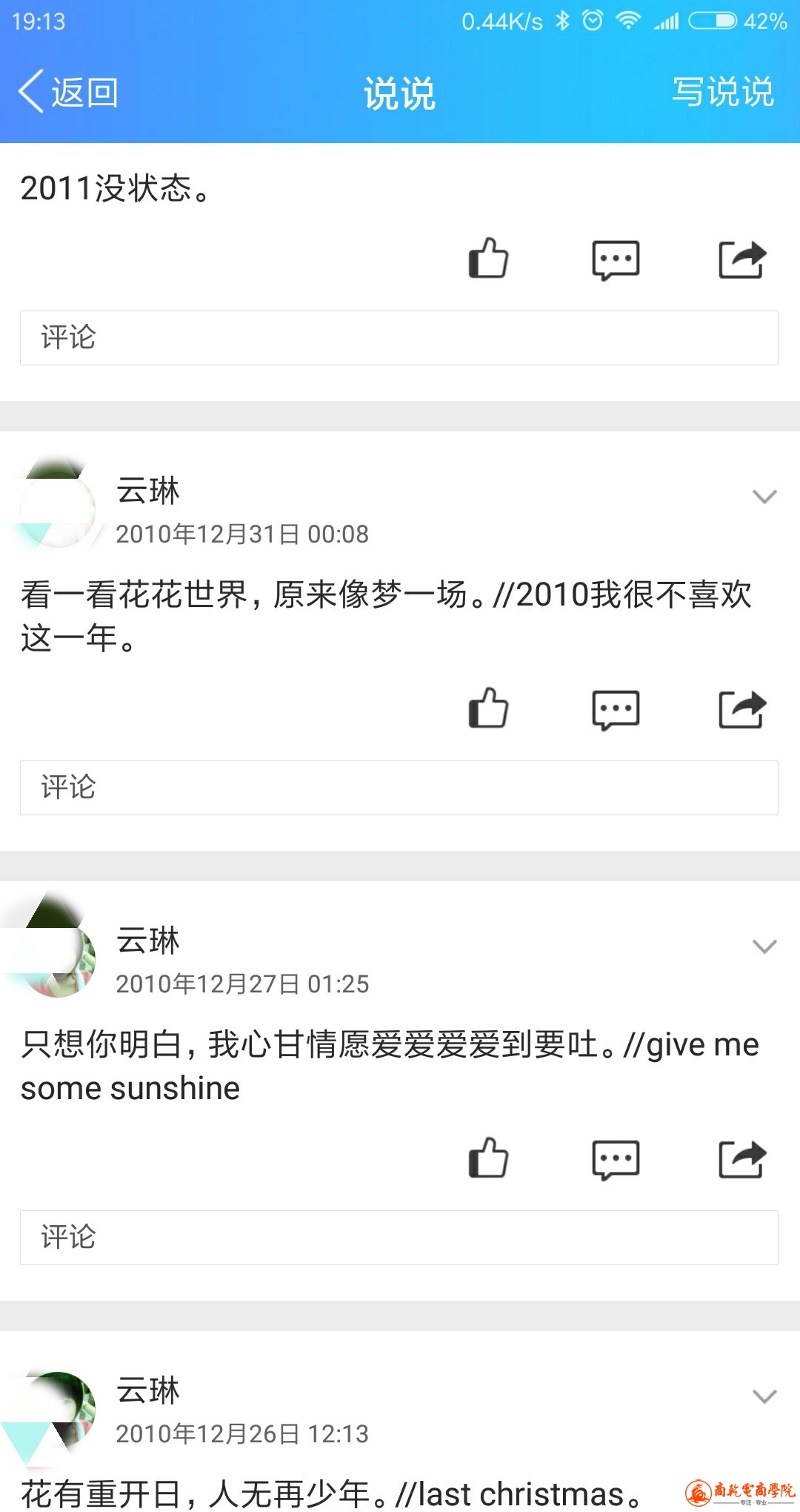Open comment icon on the "some sunshine" post
The height and width of the screenshot is (1512, 800).
[616, 1160]
